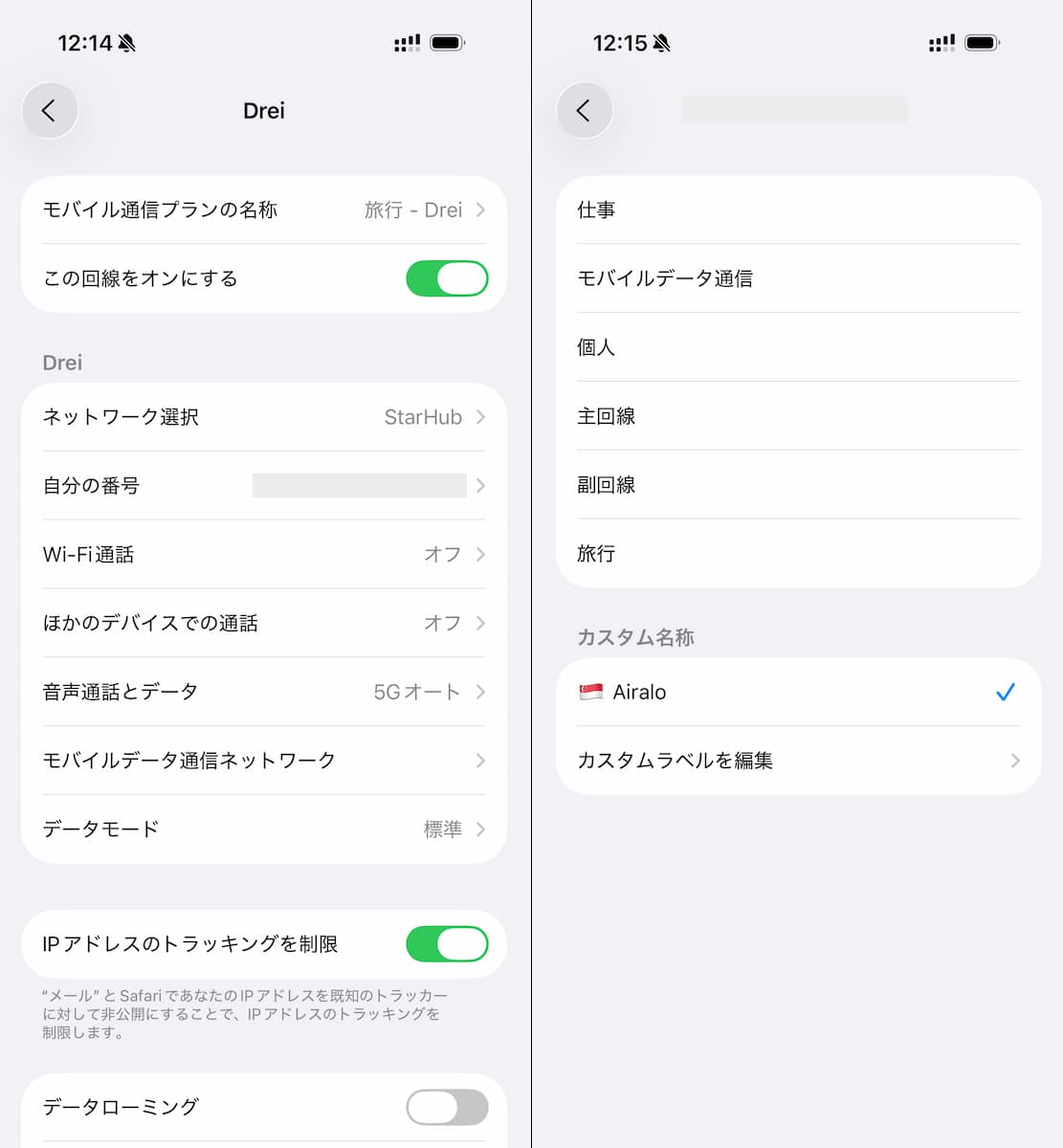Screen dimensions: 1063x1148
Task: Toggle この回線をオンにする switch
Action: (447, 278)
